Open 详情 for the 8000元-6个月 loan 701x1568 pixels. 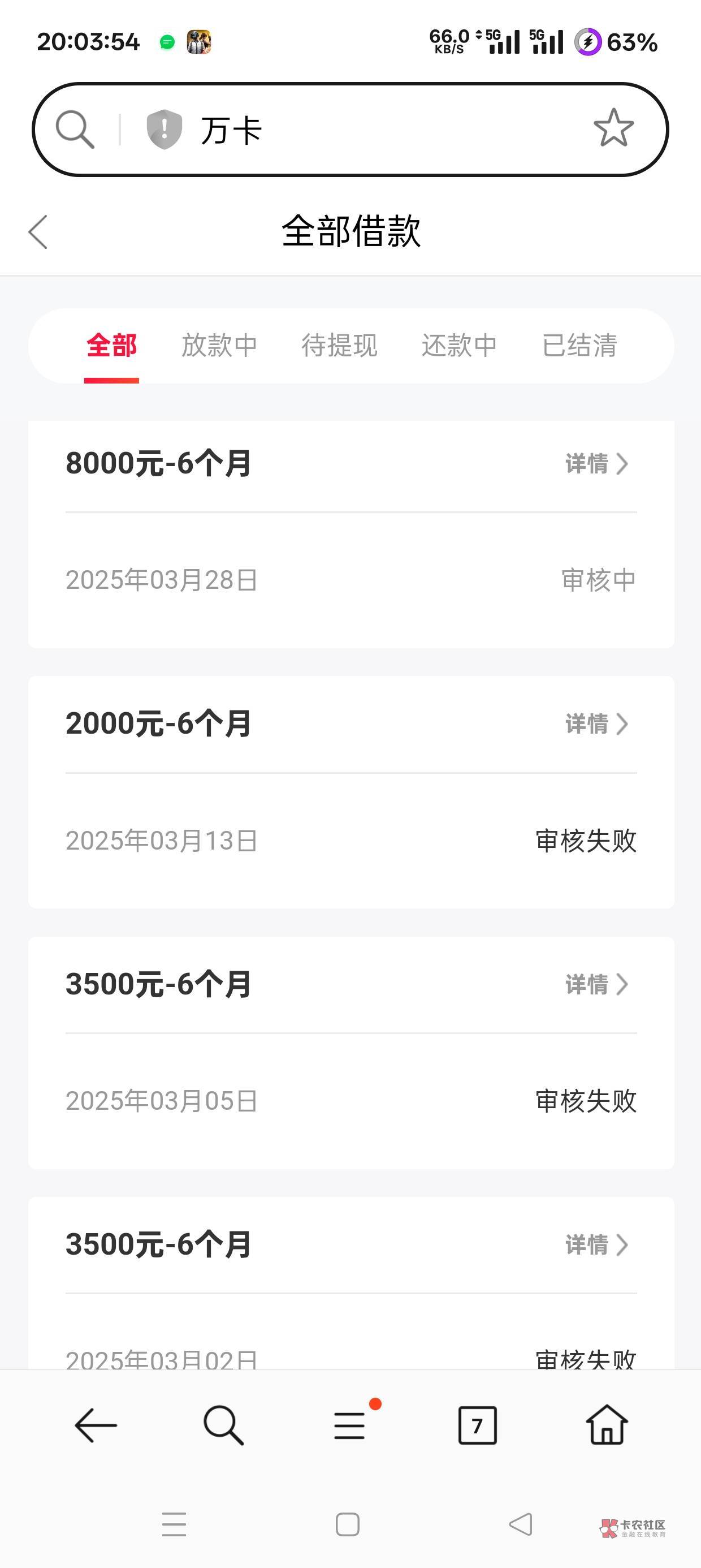(596, 464)
